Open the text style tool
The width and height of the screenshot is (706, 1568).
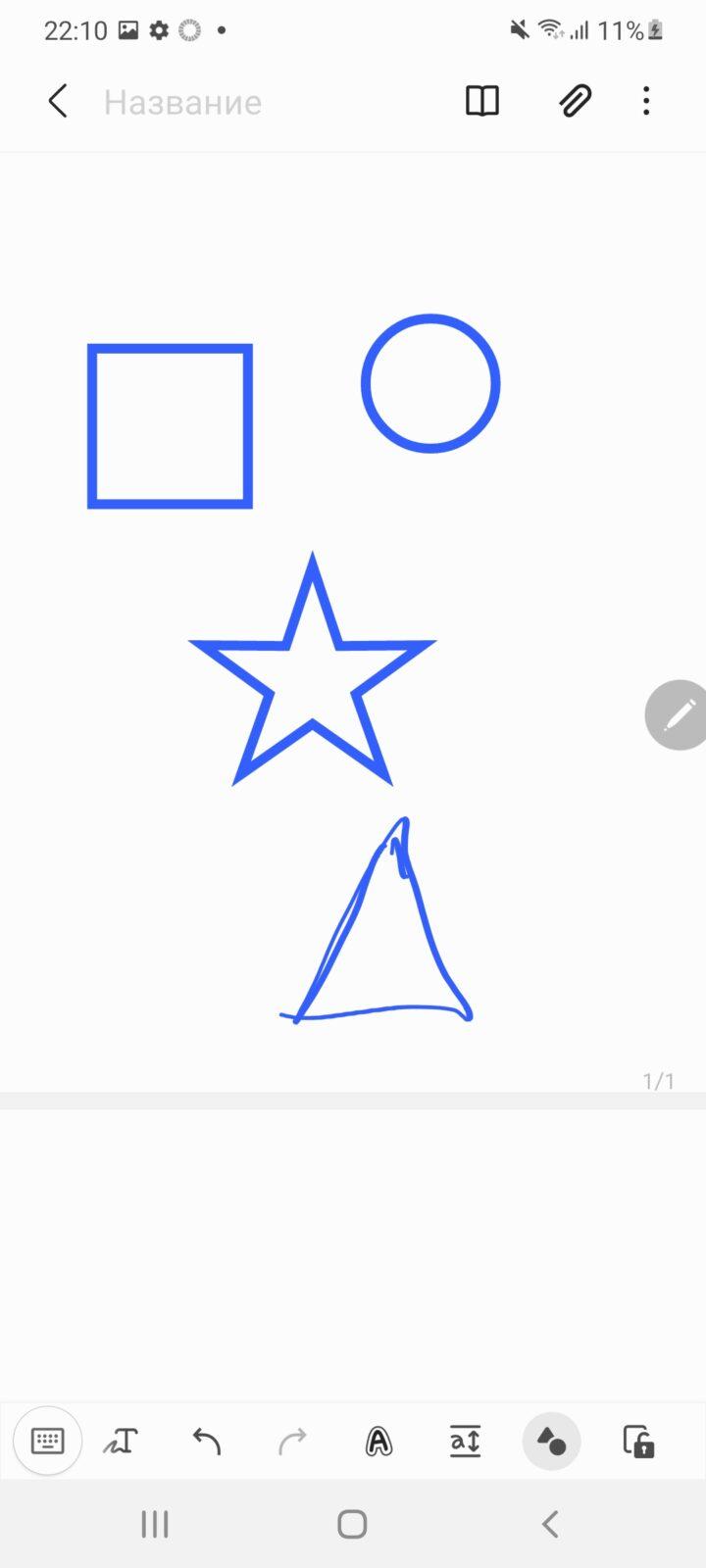tap(378, 1441)
